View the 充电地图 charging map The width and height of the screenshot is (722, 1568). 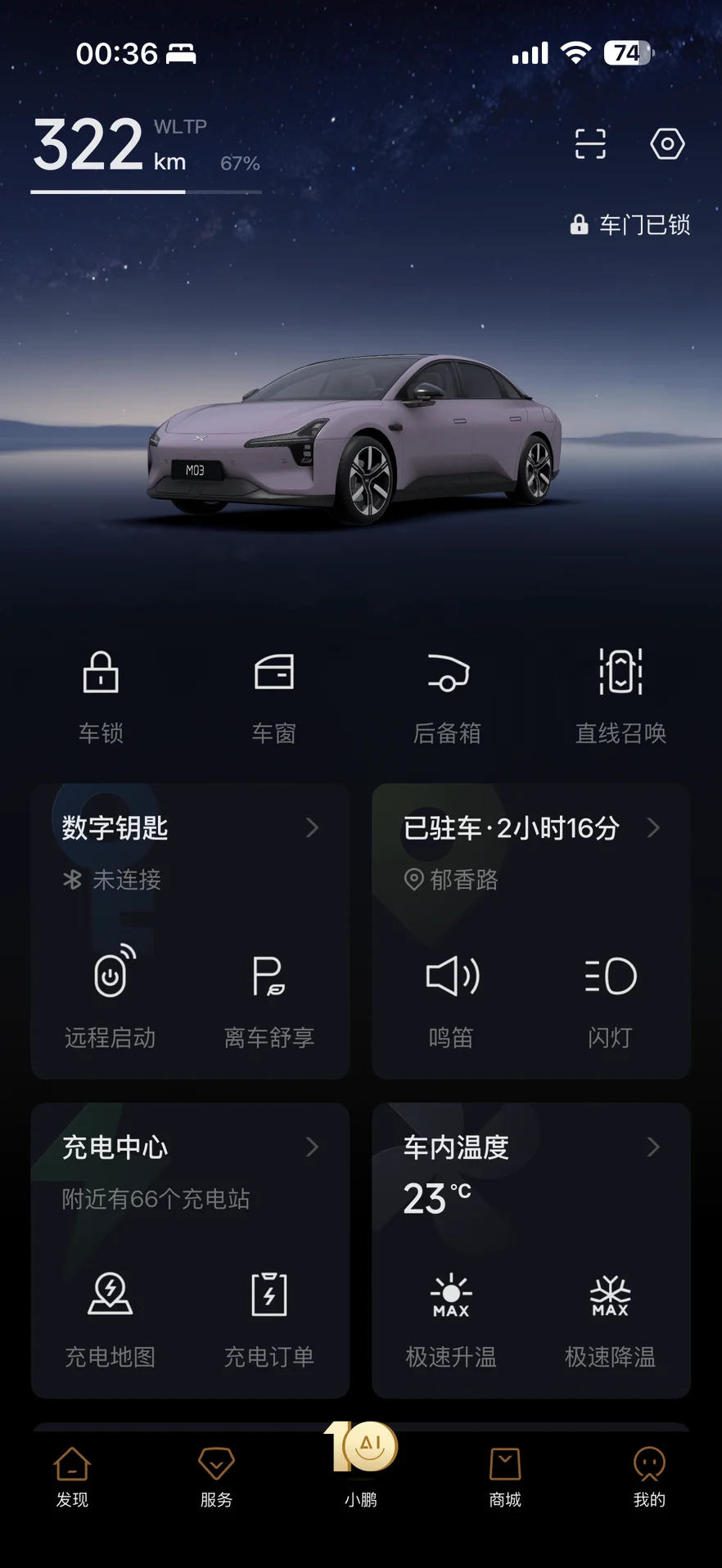pyautogui.click(x=111, y=1314)
